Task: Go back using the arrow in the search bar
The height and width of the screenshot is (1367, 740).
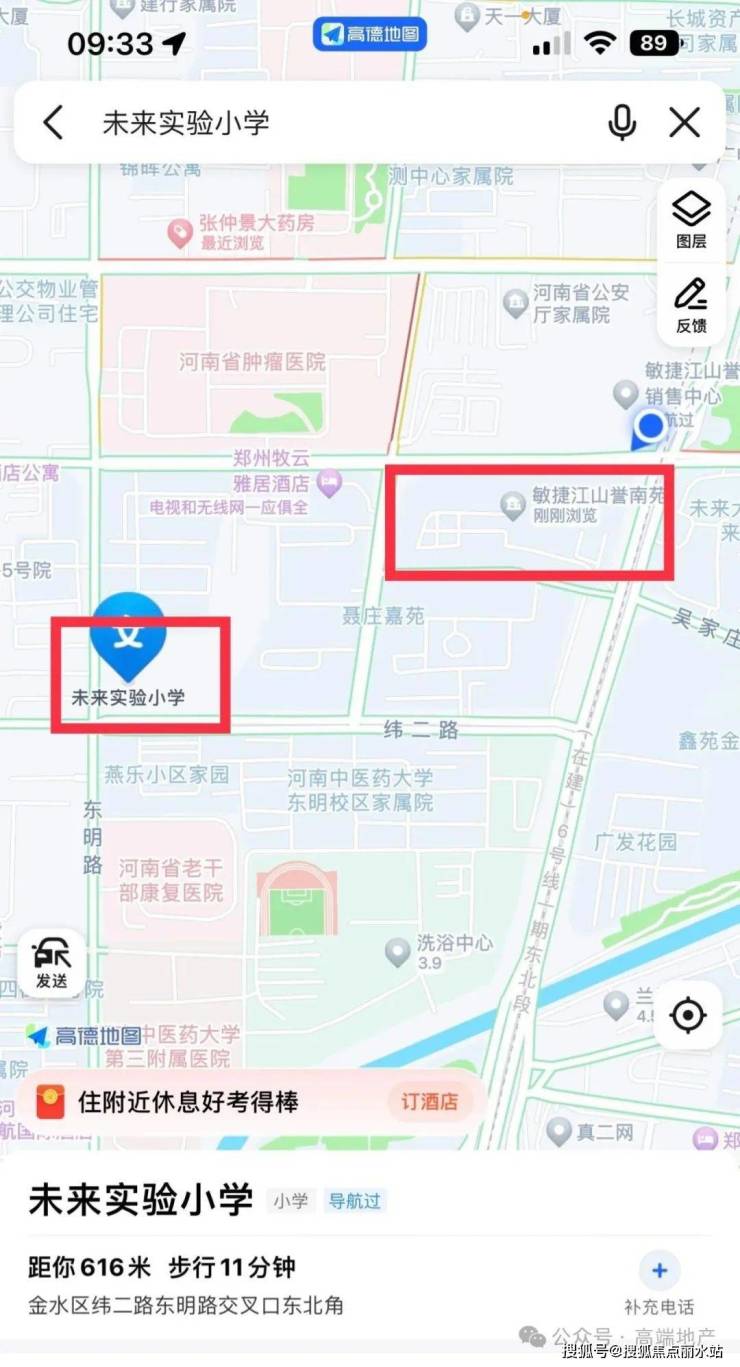Action: point(53,123)
